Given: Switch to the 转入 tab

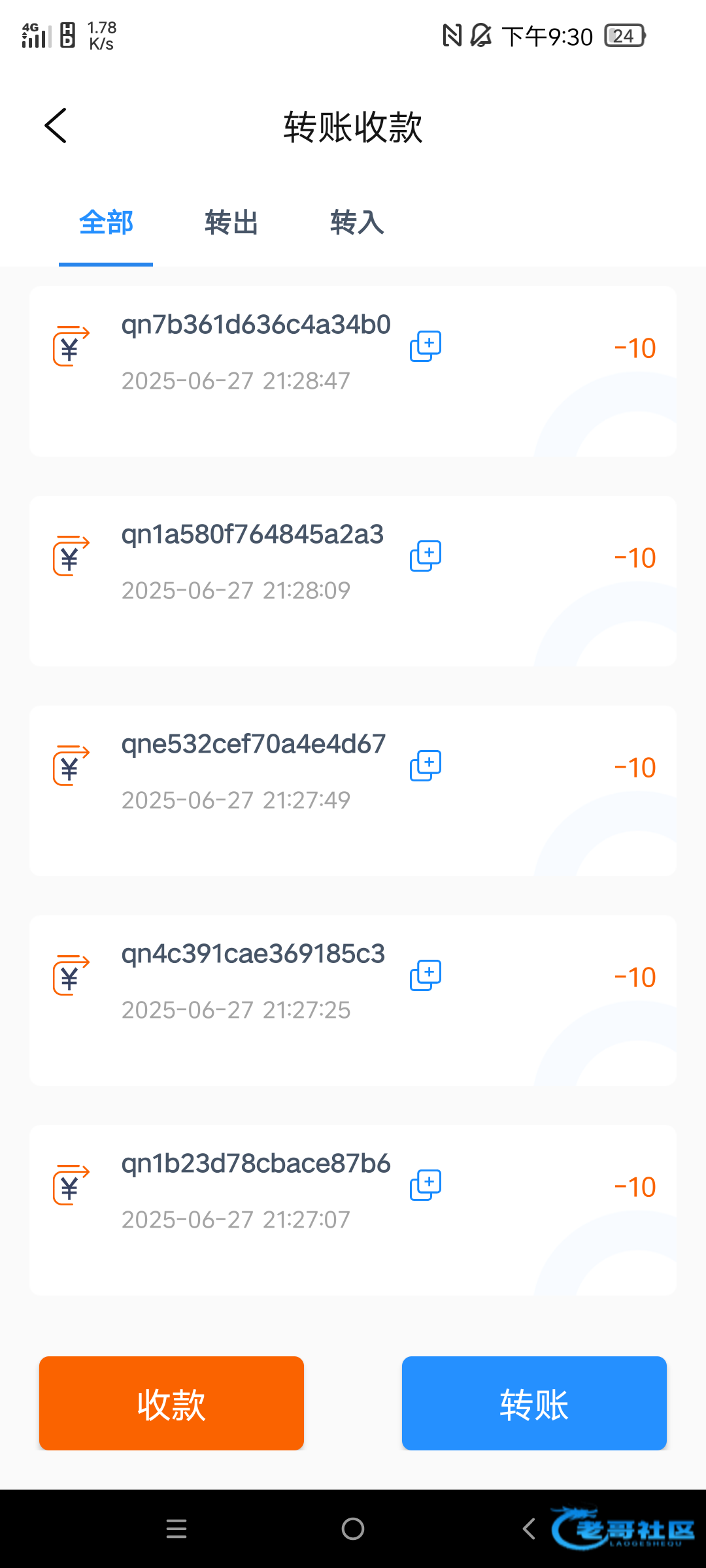Looking at the screenshot, I should tap(357, 223).
